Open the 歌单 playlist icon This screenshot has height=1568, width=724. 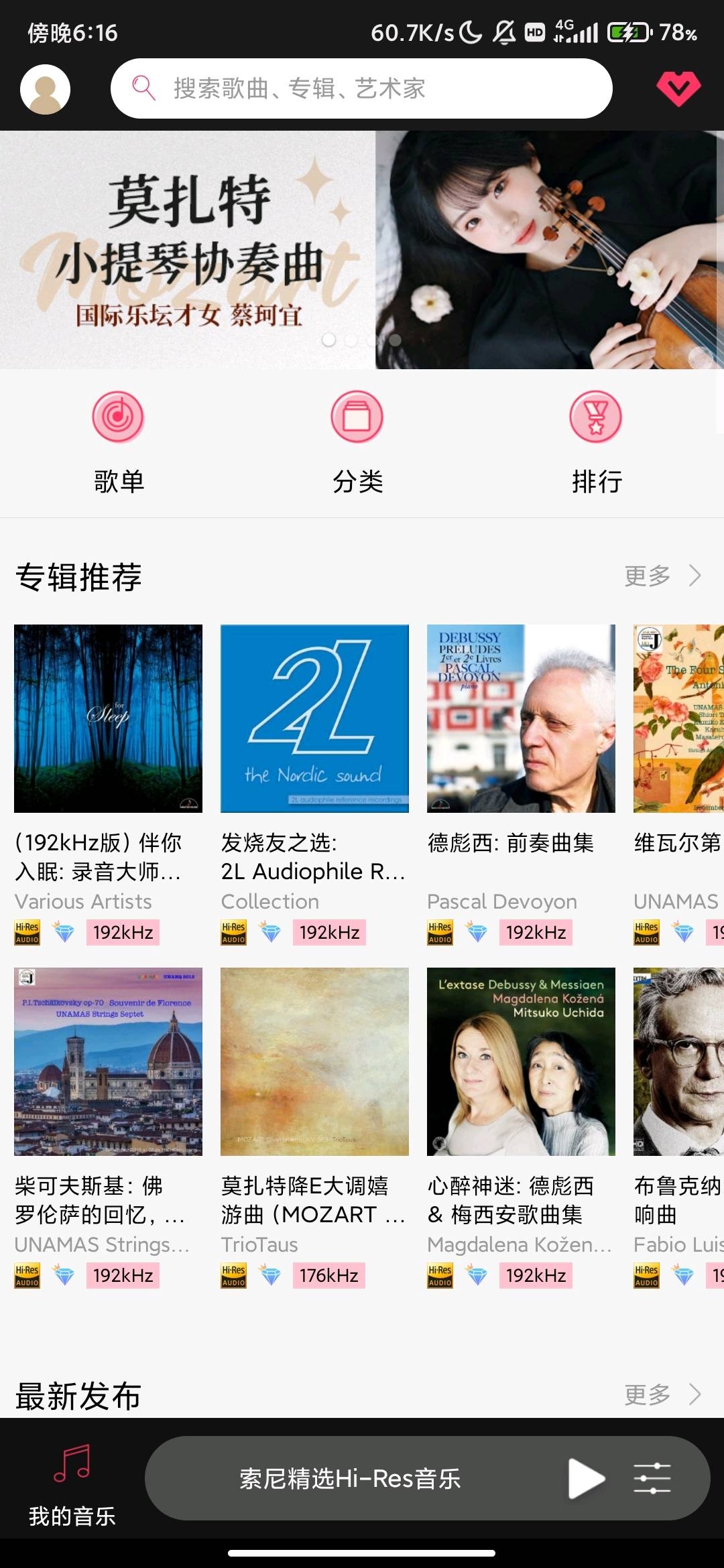click(x=119, y=415)
